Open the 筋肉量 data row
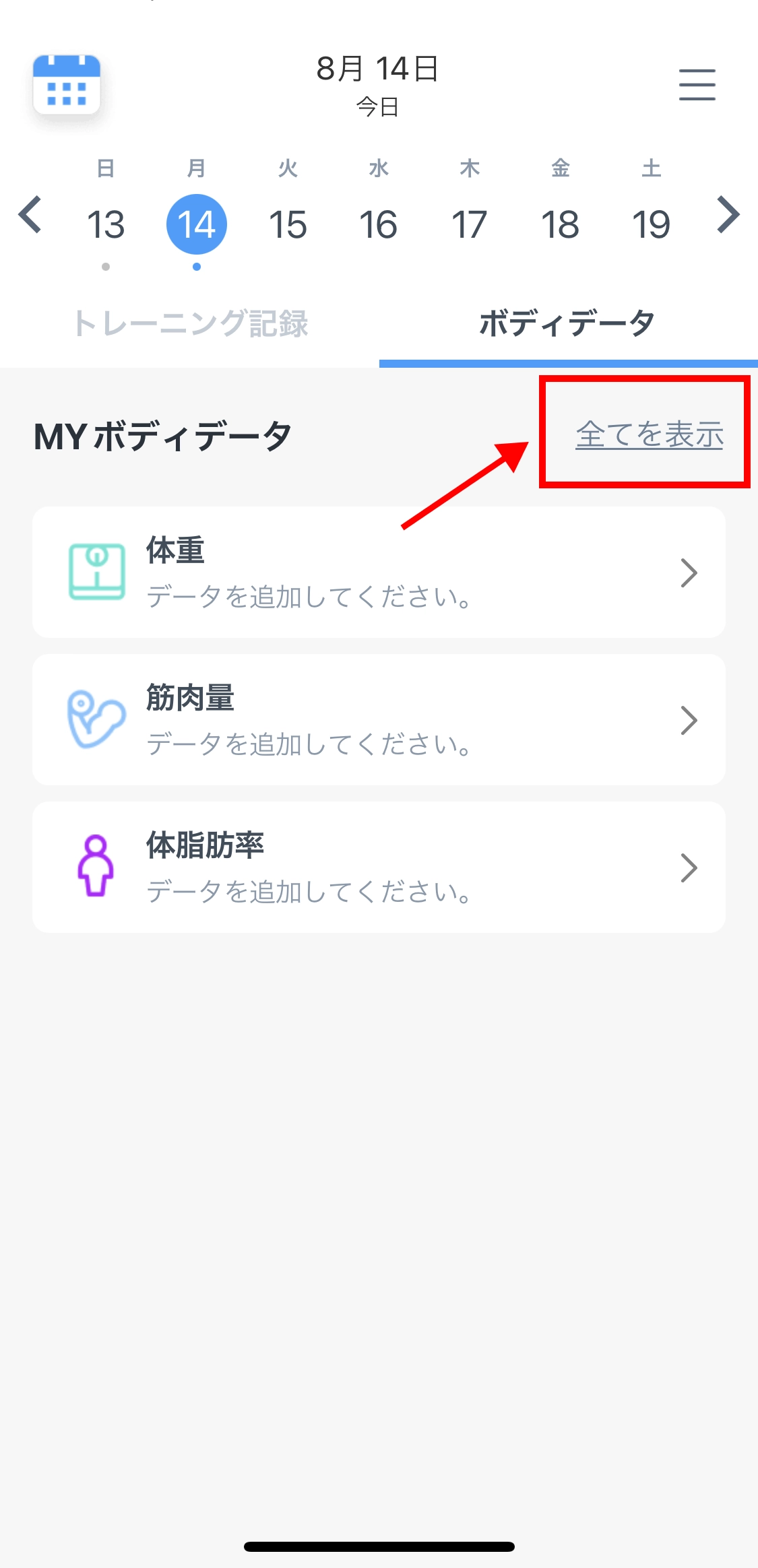This screenshot has width=758, height=1568. (379, 720)
